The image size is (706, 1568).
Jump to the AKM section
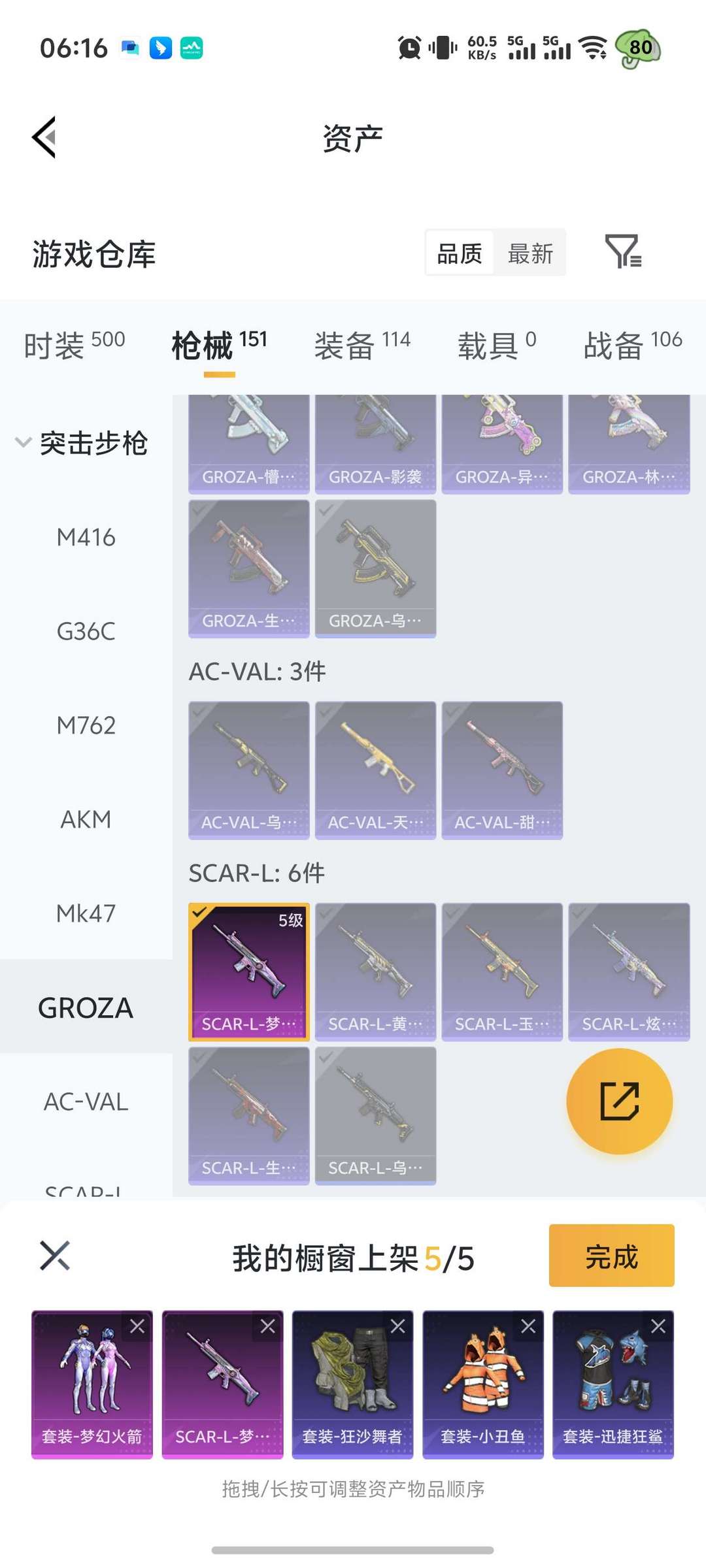pyautogui.click(x=86, y=819)
